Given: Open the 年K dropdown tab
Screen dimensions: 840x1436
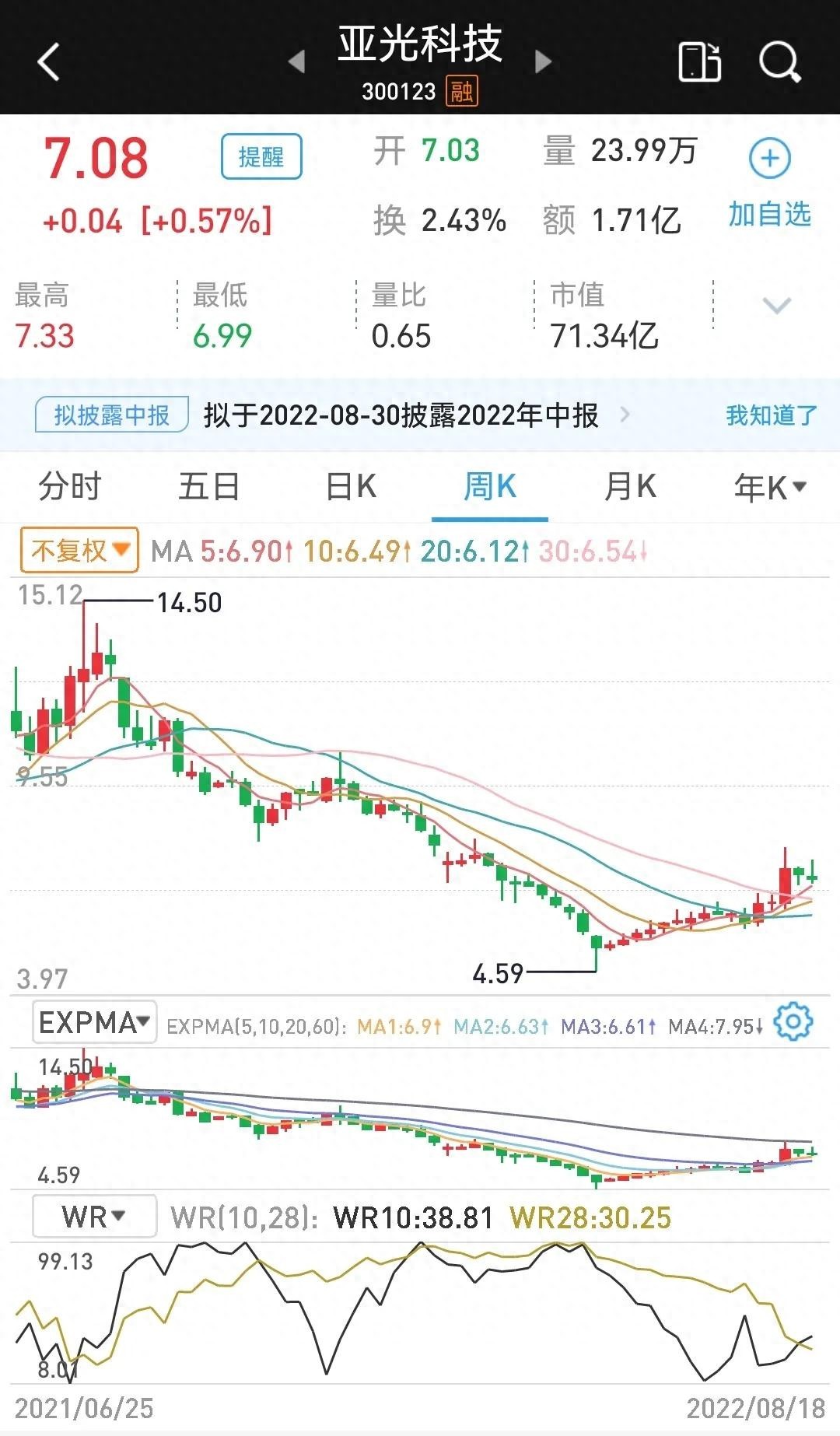Looking at the screenshot, I should (769, 488).
